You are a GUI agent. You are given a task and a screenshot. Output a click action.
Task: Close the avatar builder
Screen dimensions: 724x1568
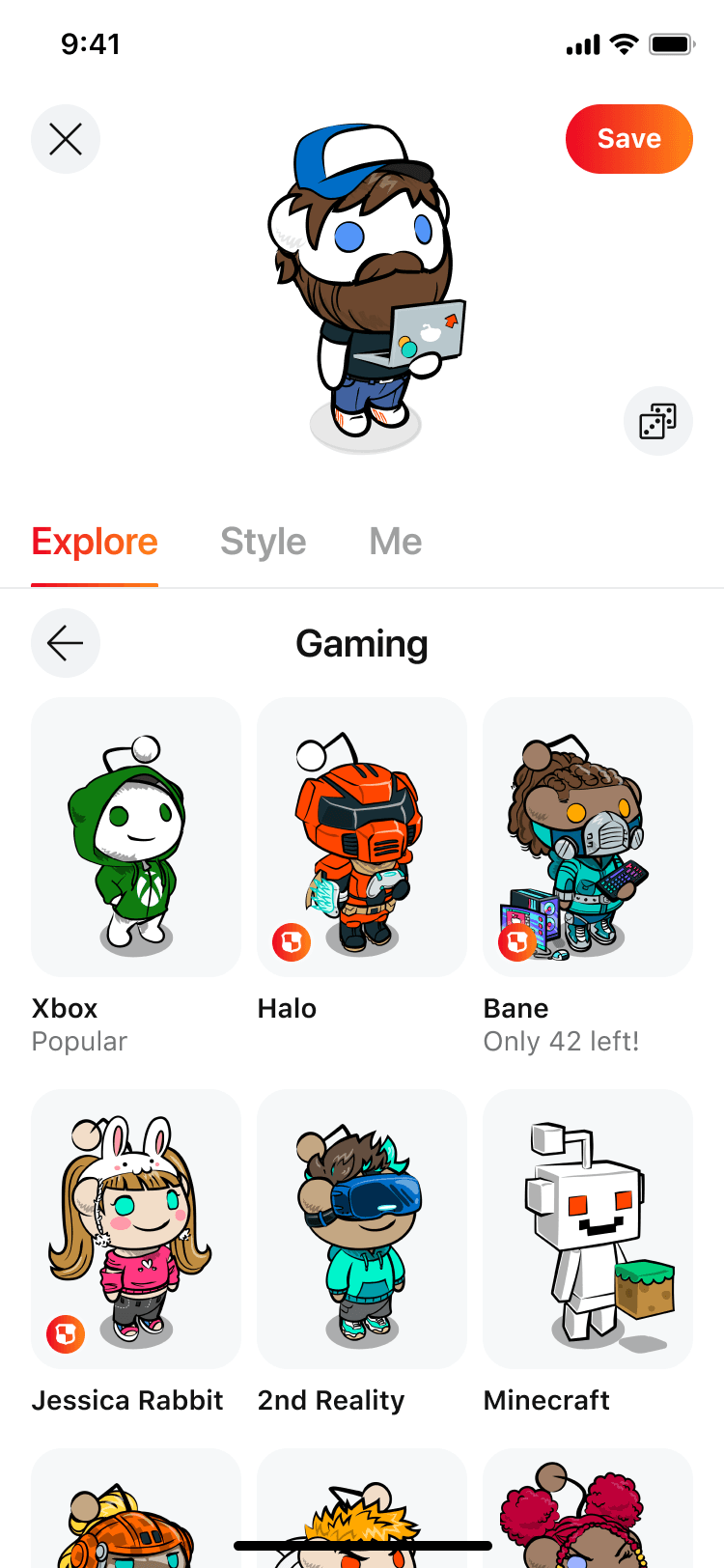coord(66,139)
